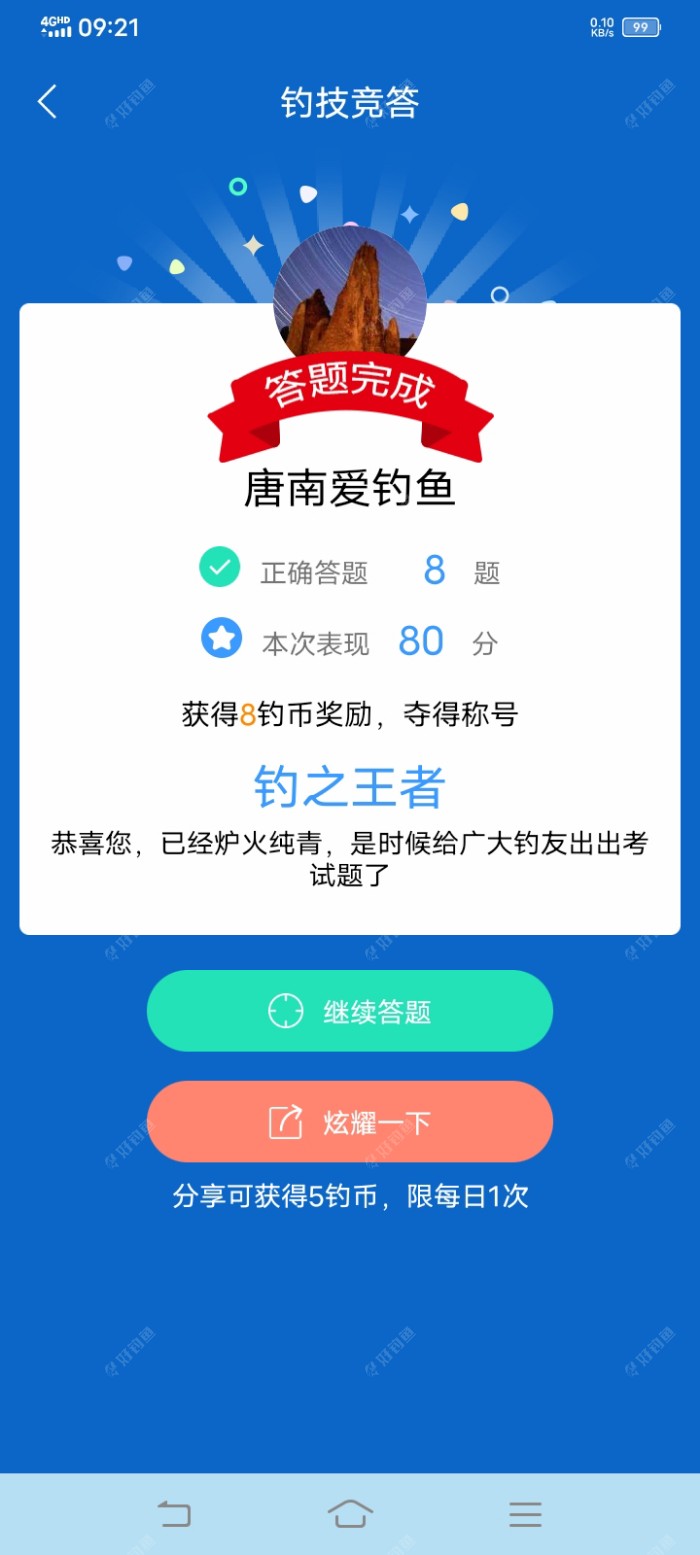Go back from the 钓技竞答 page

[47, 102]
